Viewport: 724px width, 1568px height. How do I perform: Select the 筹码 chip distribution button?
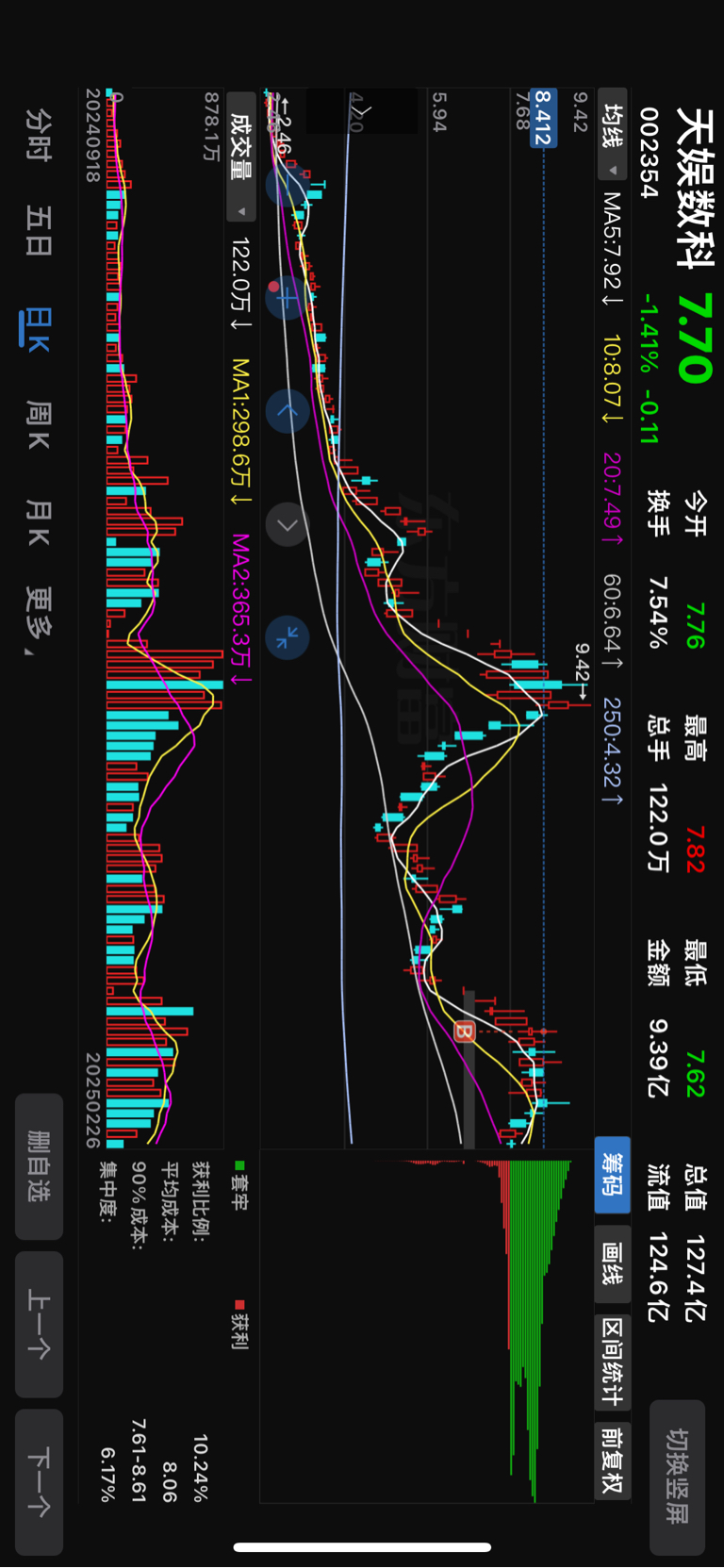tap(612, 1175)
